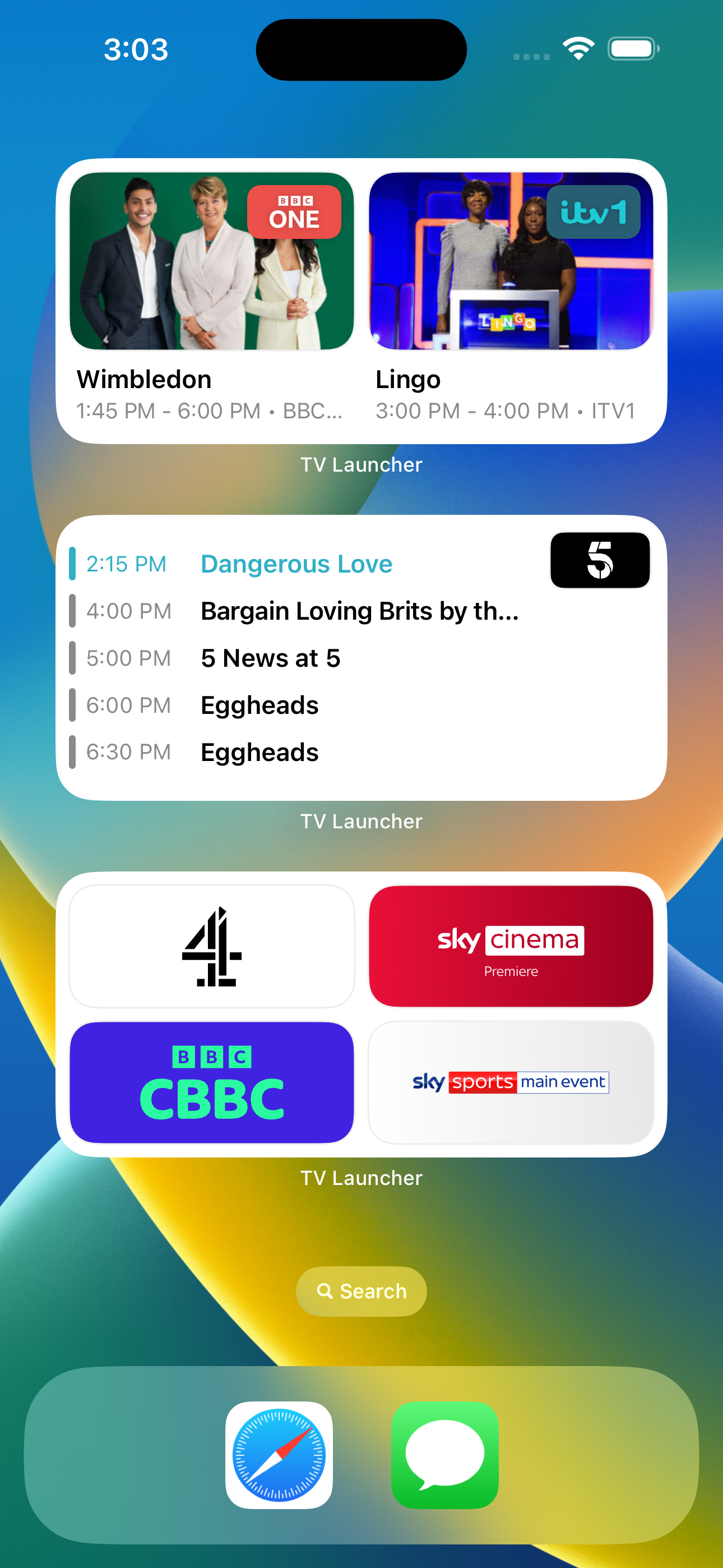This screenshot has width=723, height=1568.
Task: Tap the Search pill
Action: coord(361,1291)
